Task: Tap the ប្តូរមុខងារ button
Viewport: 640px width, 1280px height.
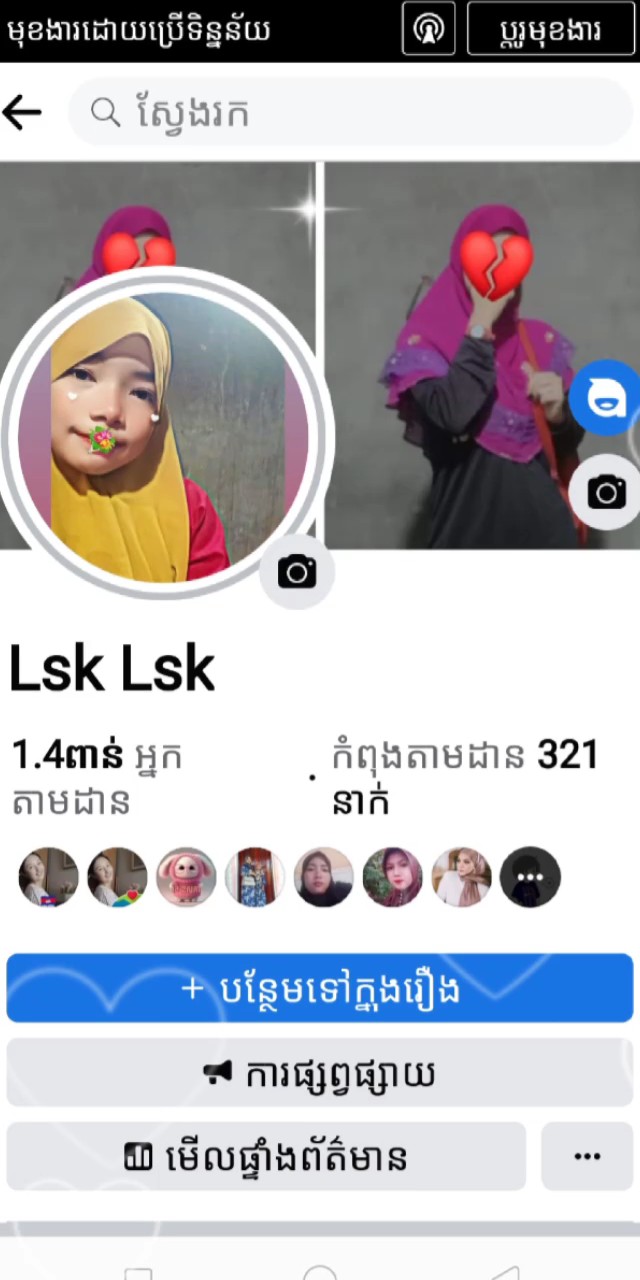Action: pyautogui.click(x=550, y=29)
